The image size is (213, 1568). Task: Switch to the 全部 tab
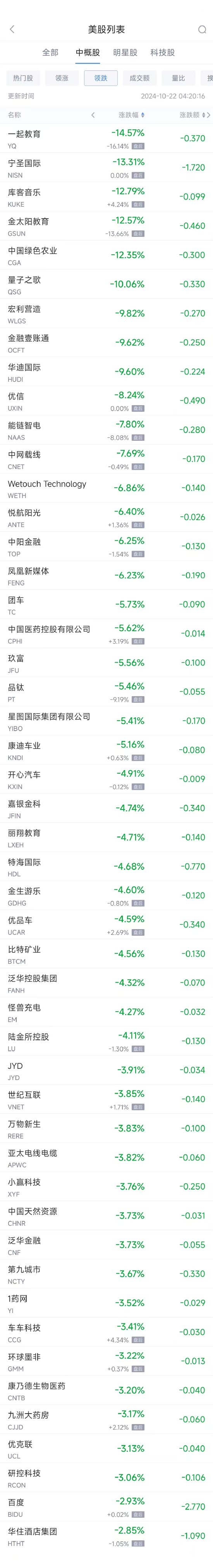[x=50, y=53]
